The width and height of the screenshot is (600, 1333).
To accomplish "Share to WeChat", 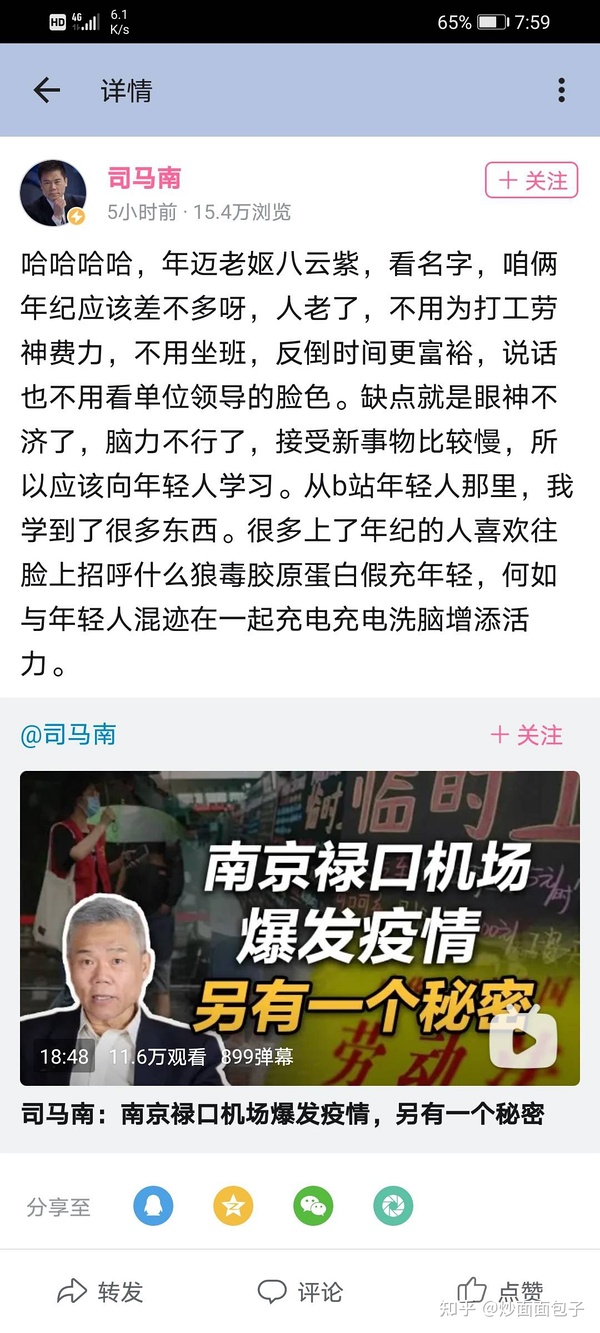I will click(x=313, y=1207).
